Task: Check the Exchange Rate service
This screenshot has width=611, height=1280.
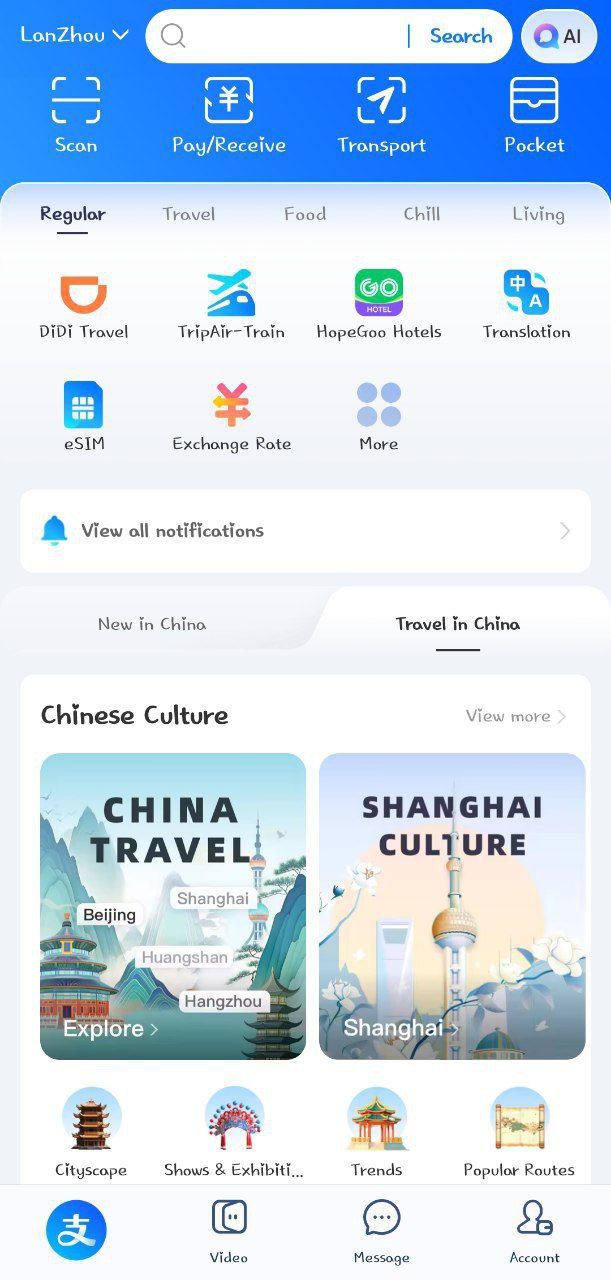Action: click(231, 417)
